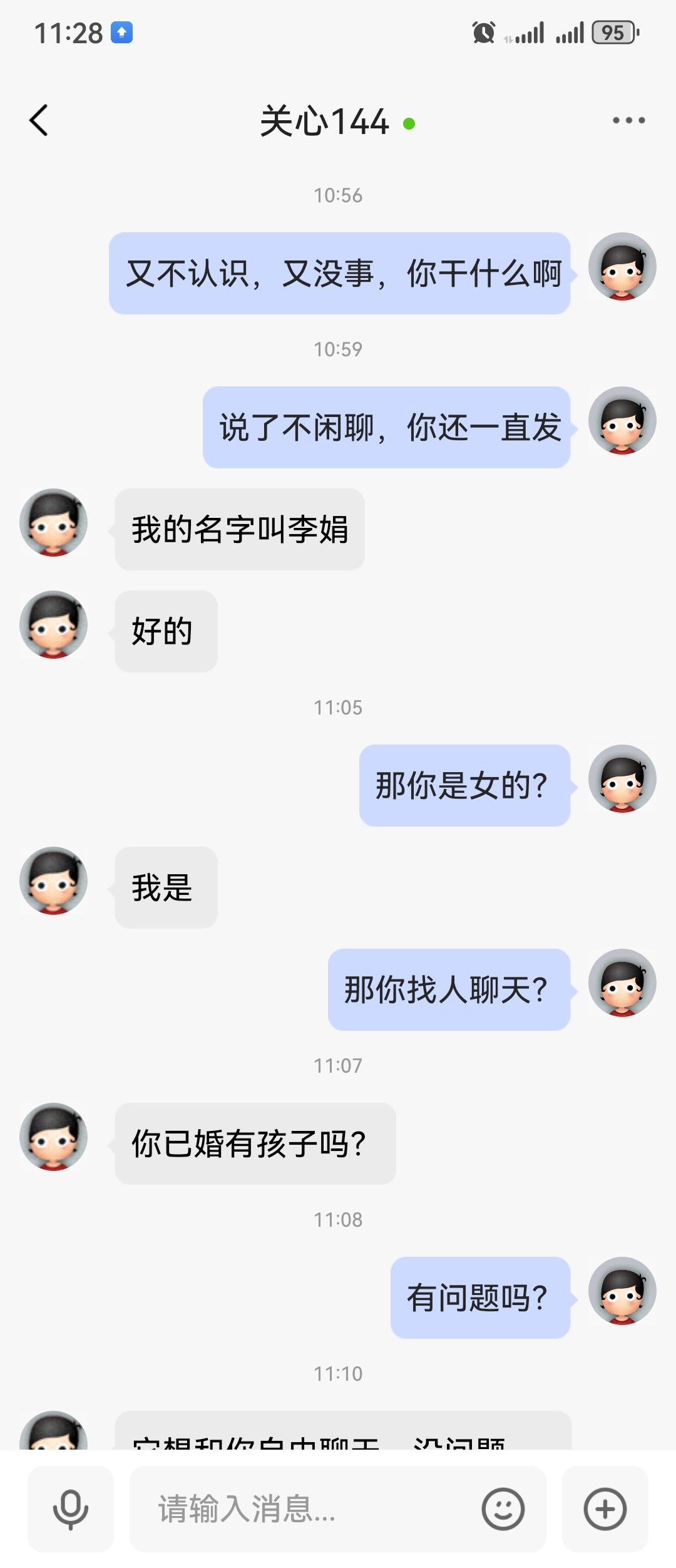Open sender's avatar beside 我的名字叫李娟
This screenshot has width=676, height=1568.
pos(54,522)
